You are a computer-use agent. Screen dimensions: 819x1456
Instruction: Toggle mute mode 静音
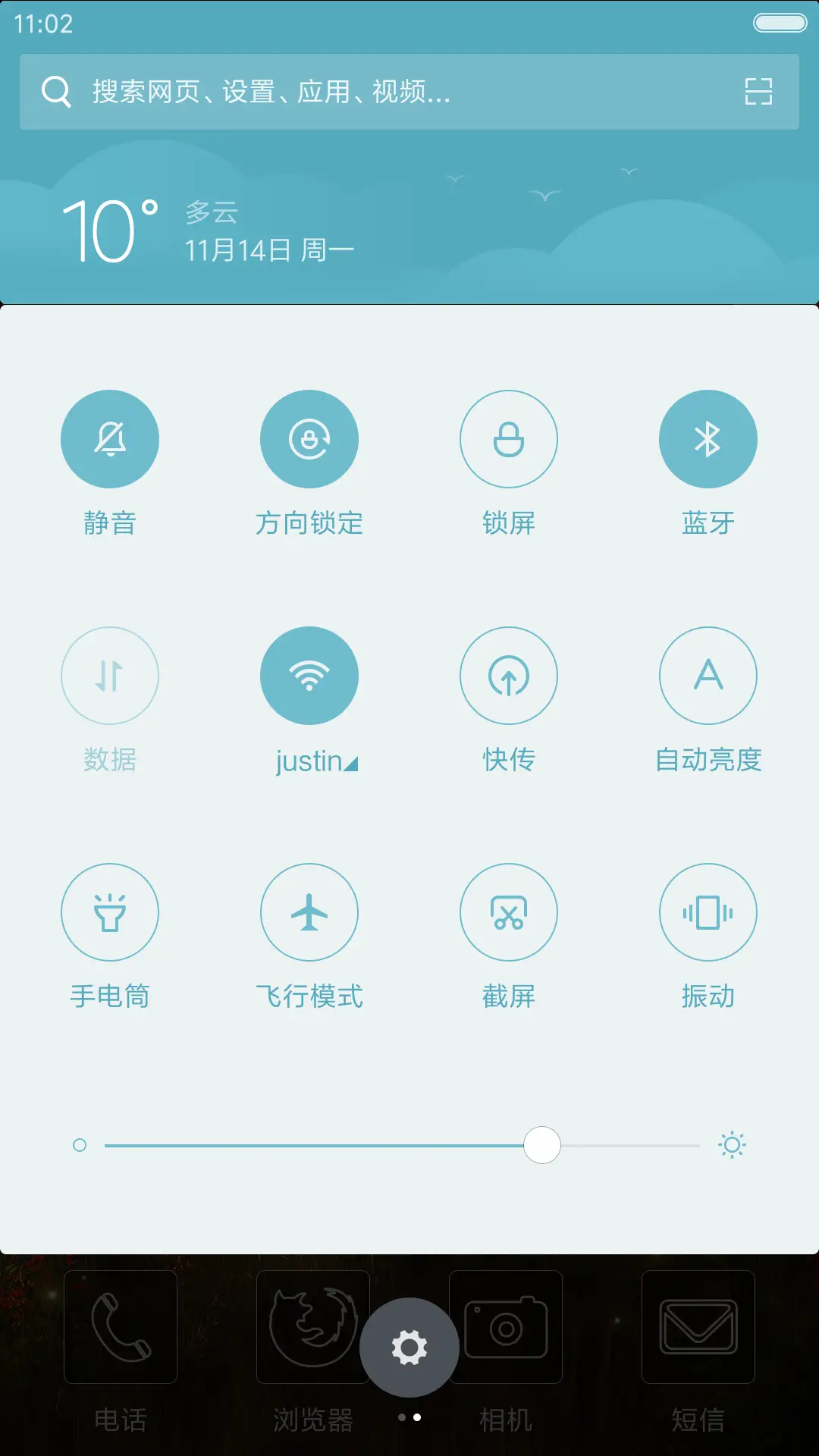110,438
